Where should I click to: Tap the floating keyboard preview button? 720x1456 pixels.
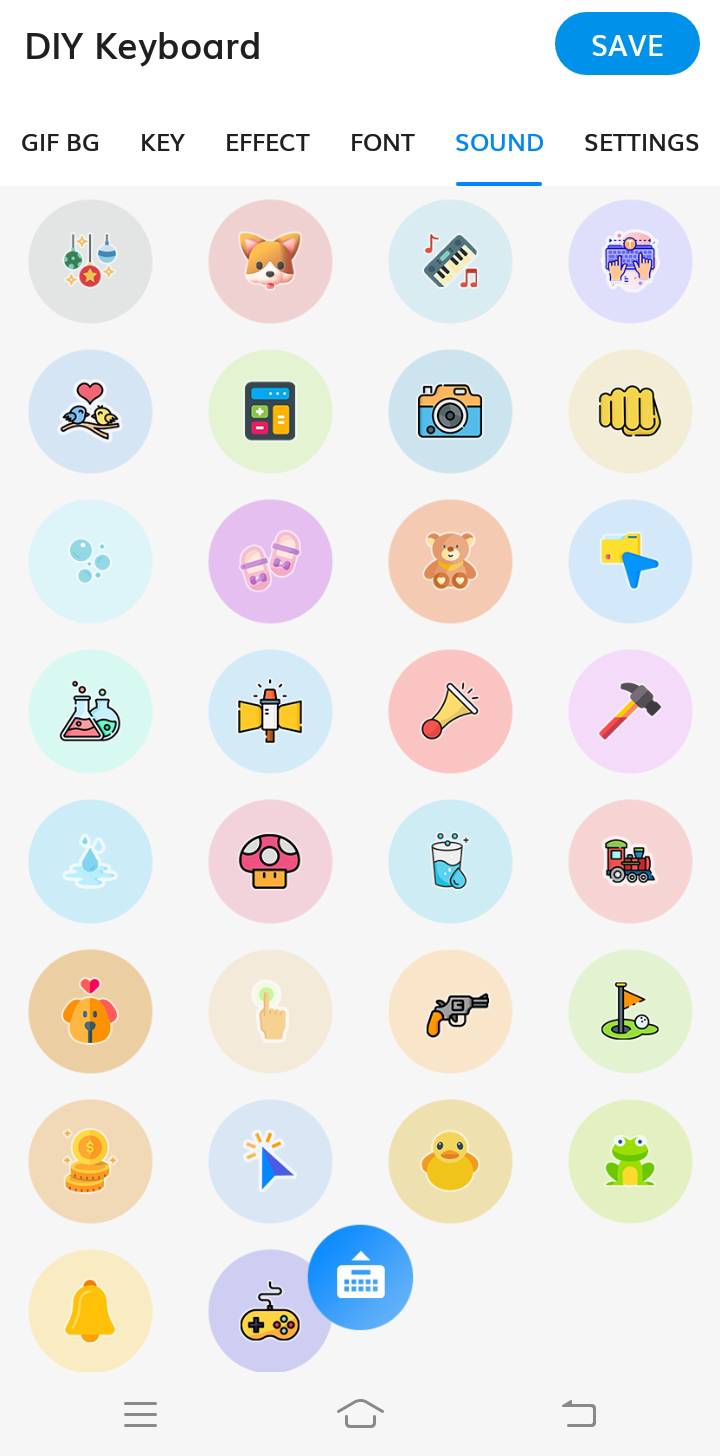pyautogui.click(x=360, y=1277)
